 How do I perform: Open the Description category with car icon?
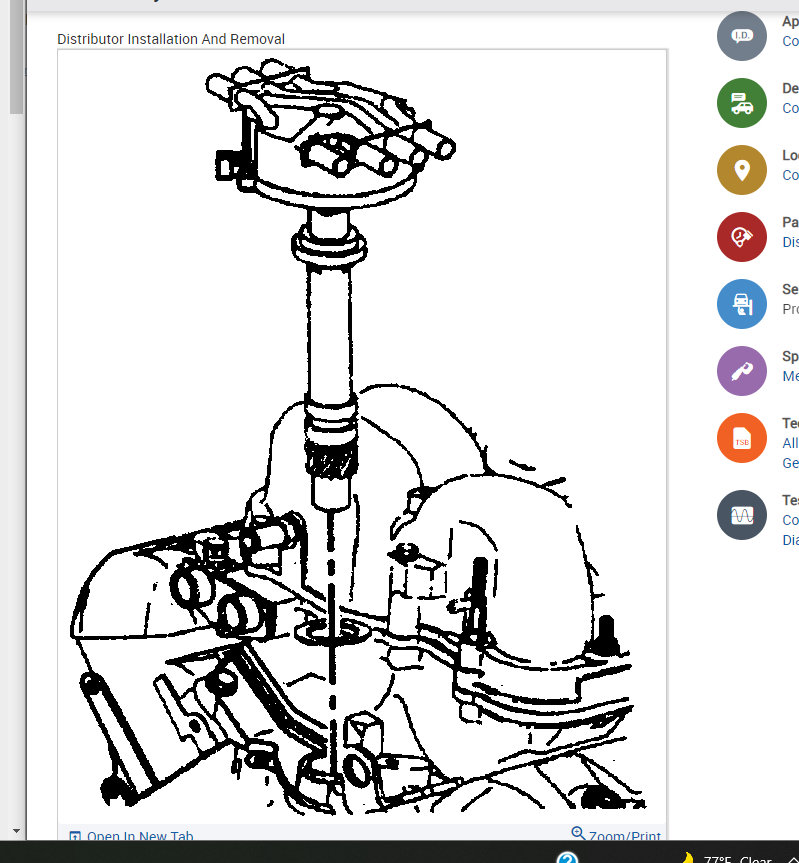[x=742, y=103]
